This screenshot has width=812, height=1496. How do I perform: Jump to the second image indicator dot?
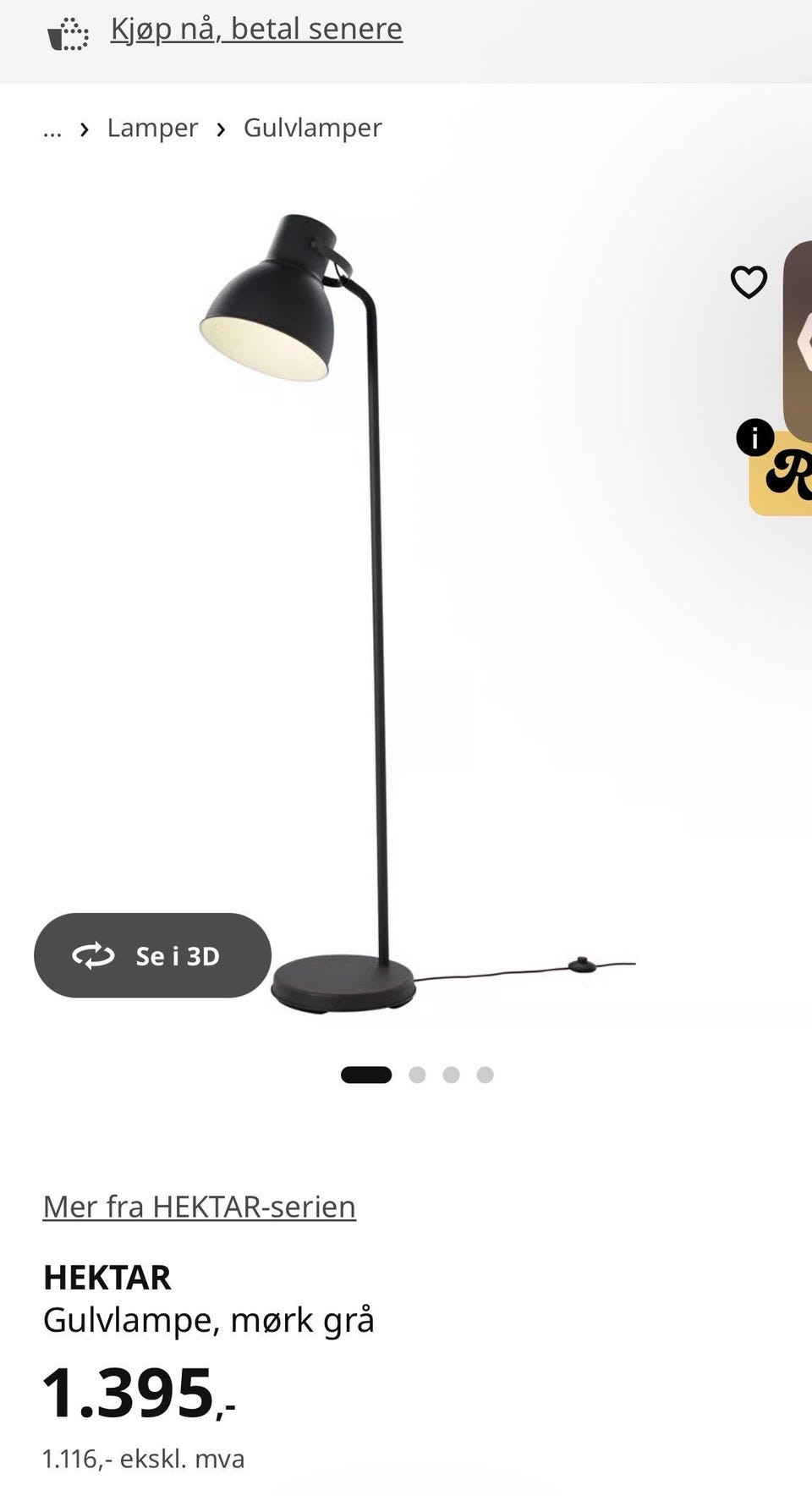417,1075
